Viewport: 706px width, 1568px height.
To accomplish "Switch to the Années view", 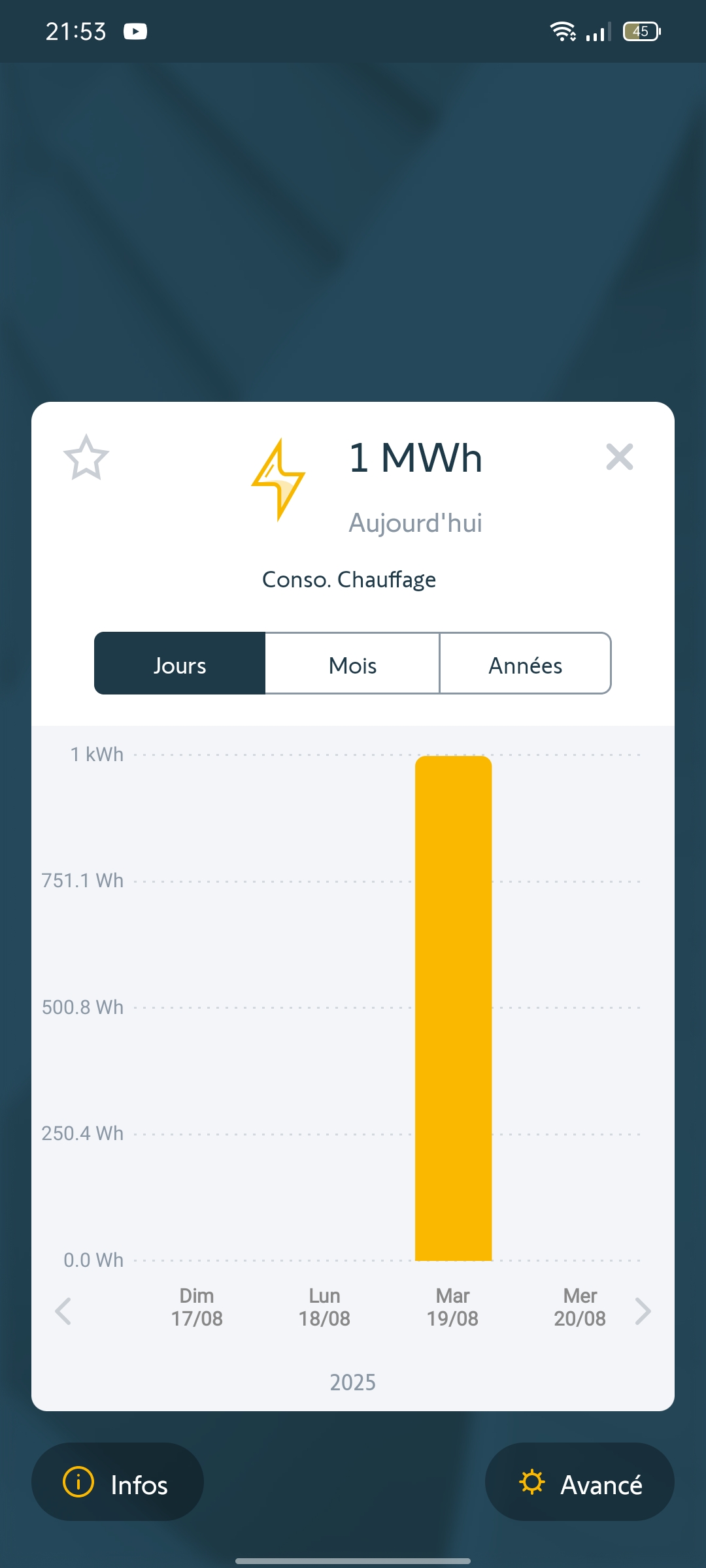I will pyautogui.click(x=525, y=664).
